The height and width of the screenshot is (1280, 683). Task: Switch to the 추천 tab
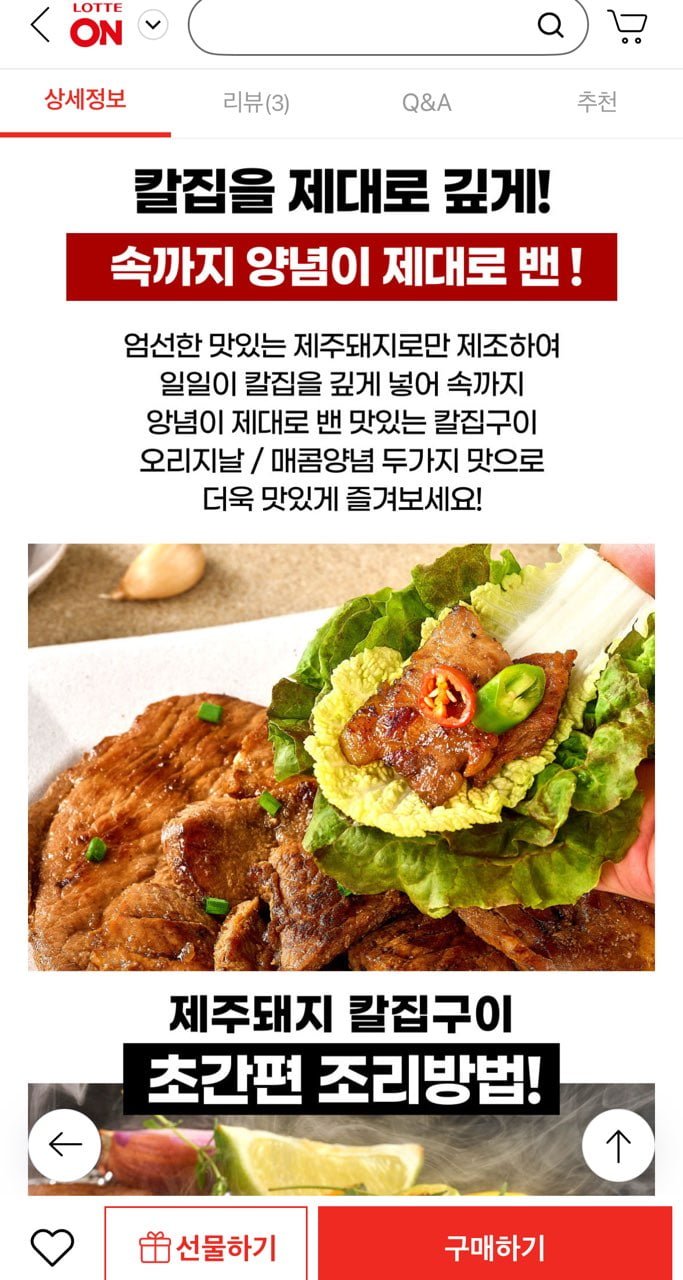coord(597,102)
